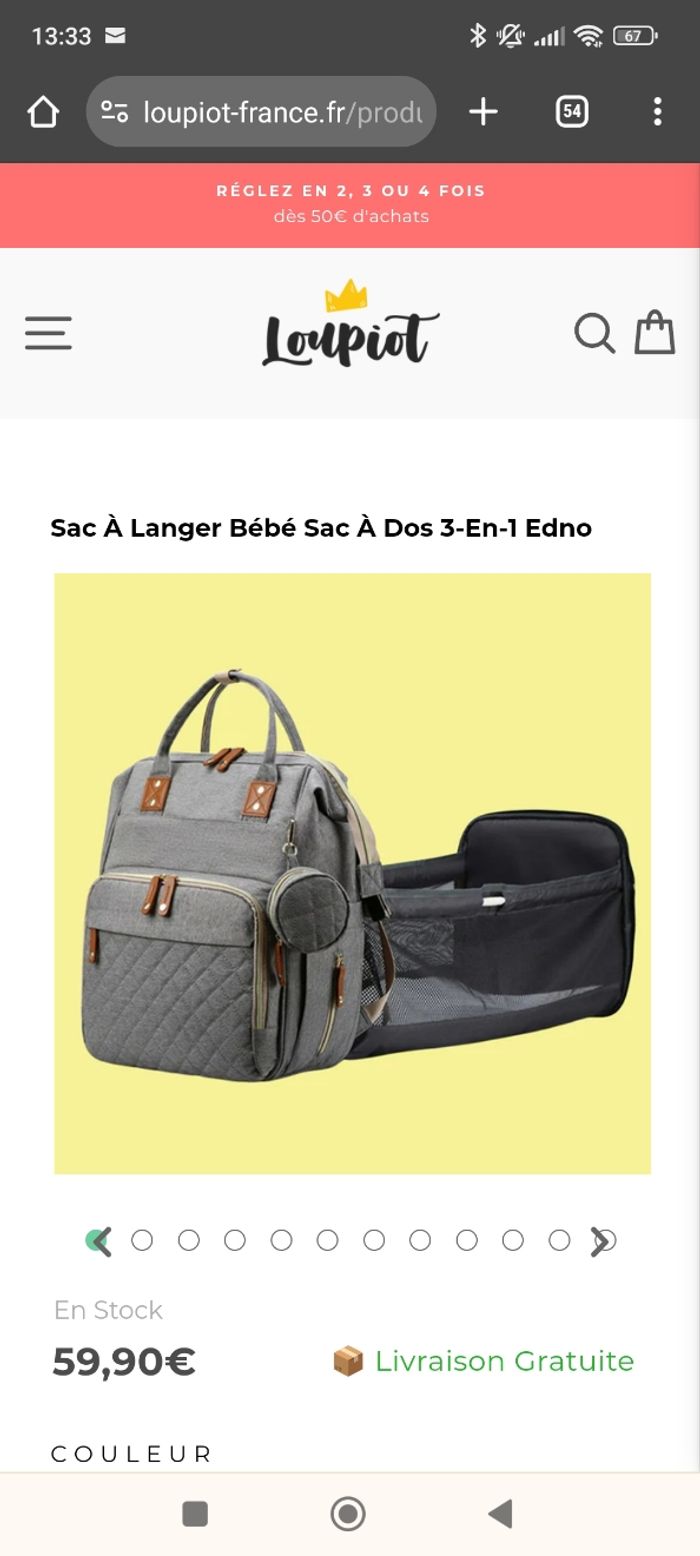The image size is (700, 1556).
Task: Open recent apps from navigation bar
Action: (195, 1513)
